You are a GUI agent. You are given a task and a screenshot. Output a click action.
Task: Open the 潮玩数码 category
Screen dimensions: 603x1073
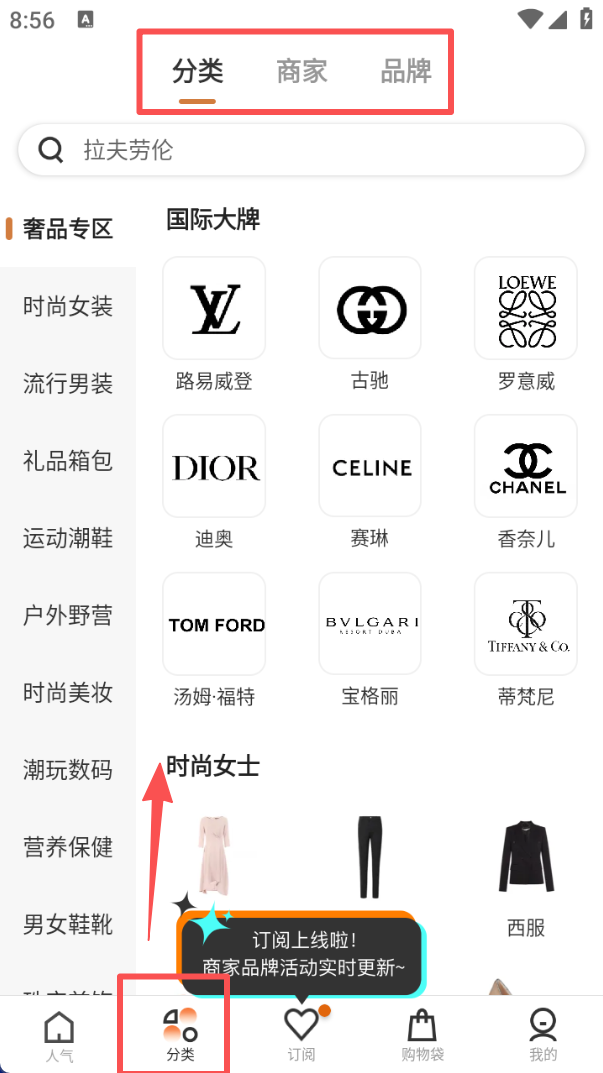tap(68, 770)
